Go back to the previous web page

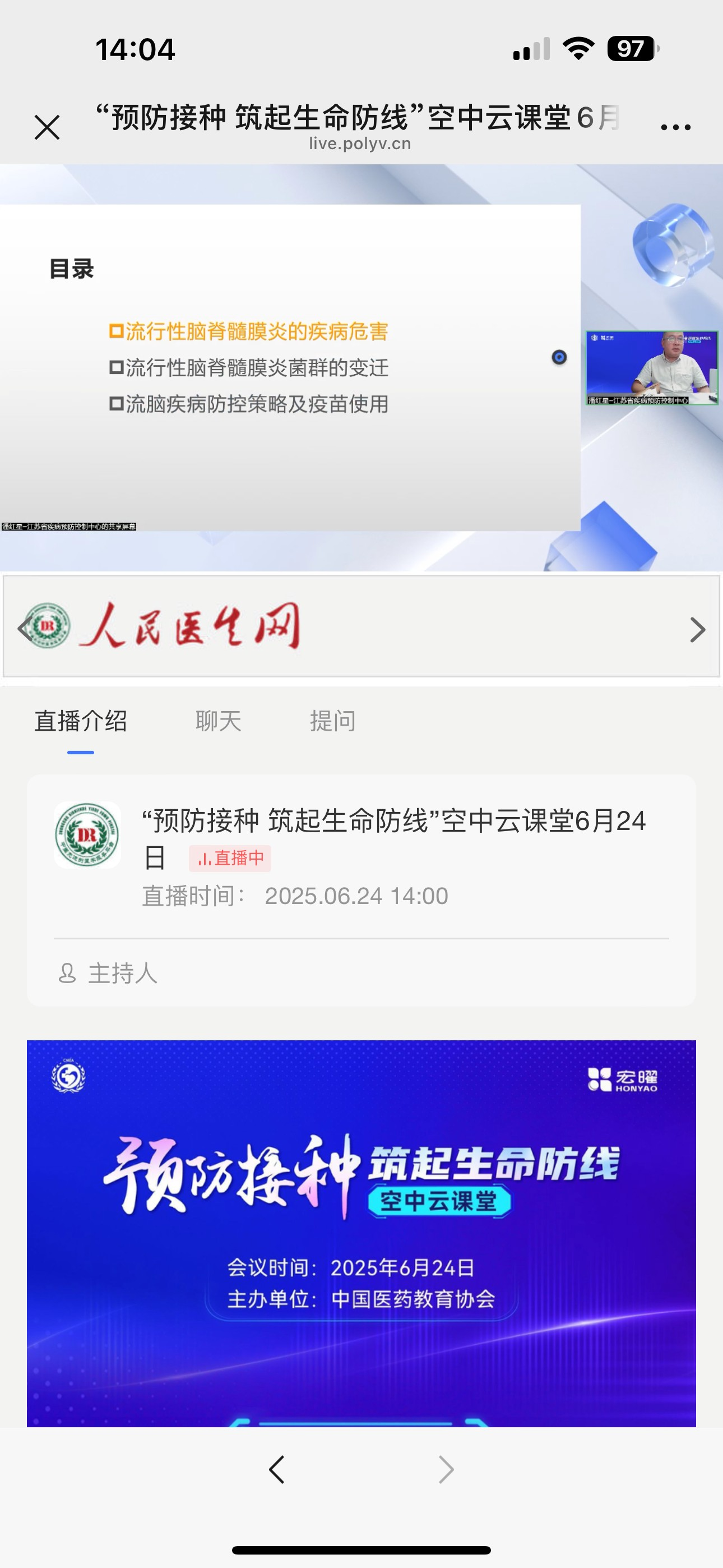coord(277,1469)
